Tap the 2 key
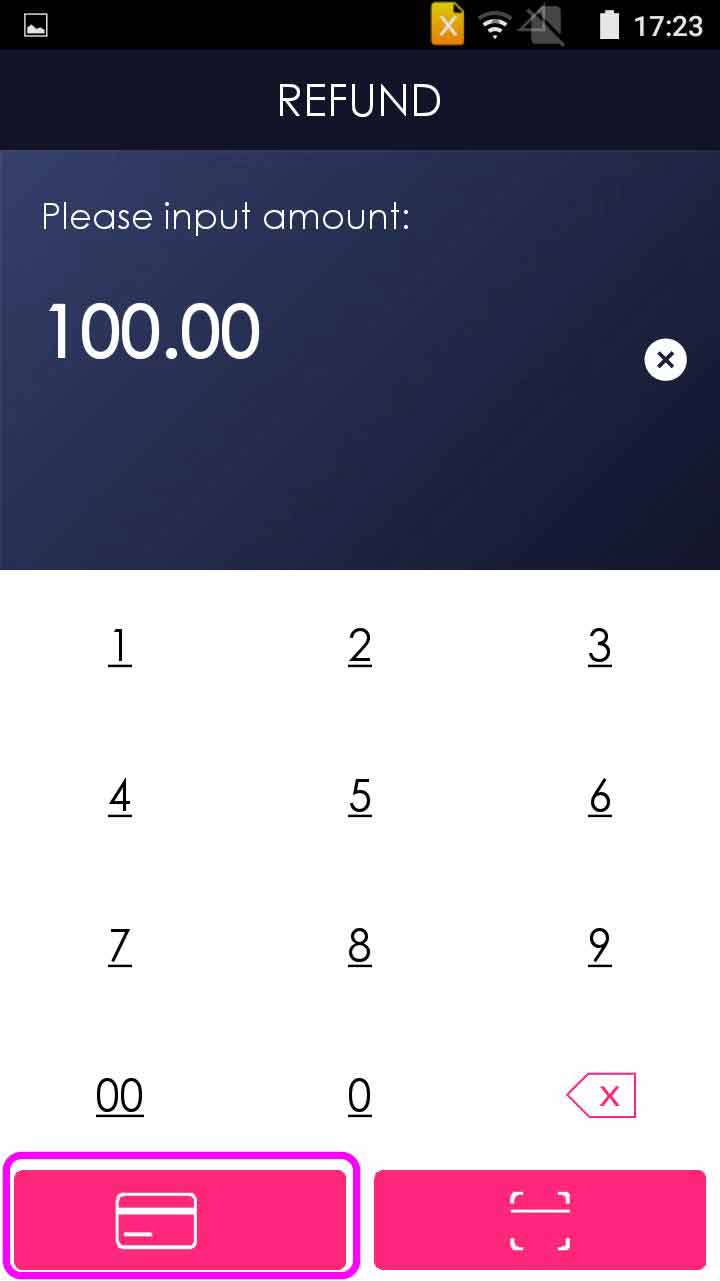The width and height of the screenshot is (720, 1281). click(x=360, y=646)
